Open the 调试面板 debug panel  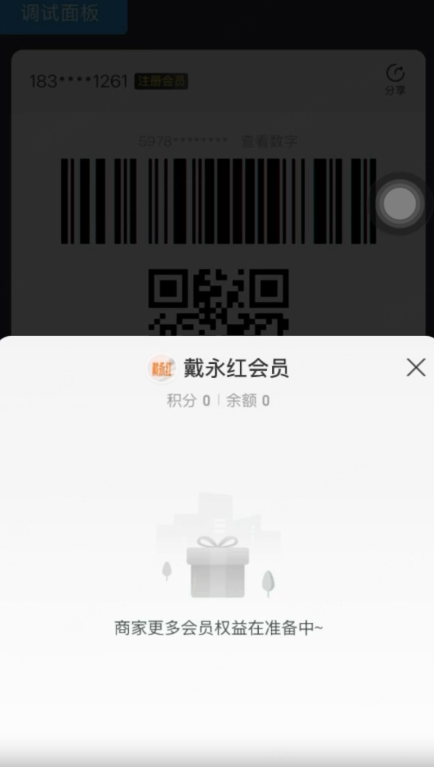tap(61, 14)
